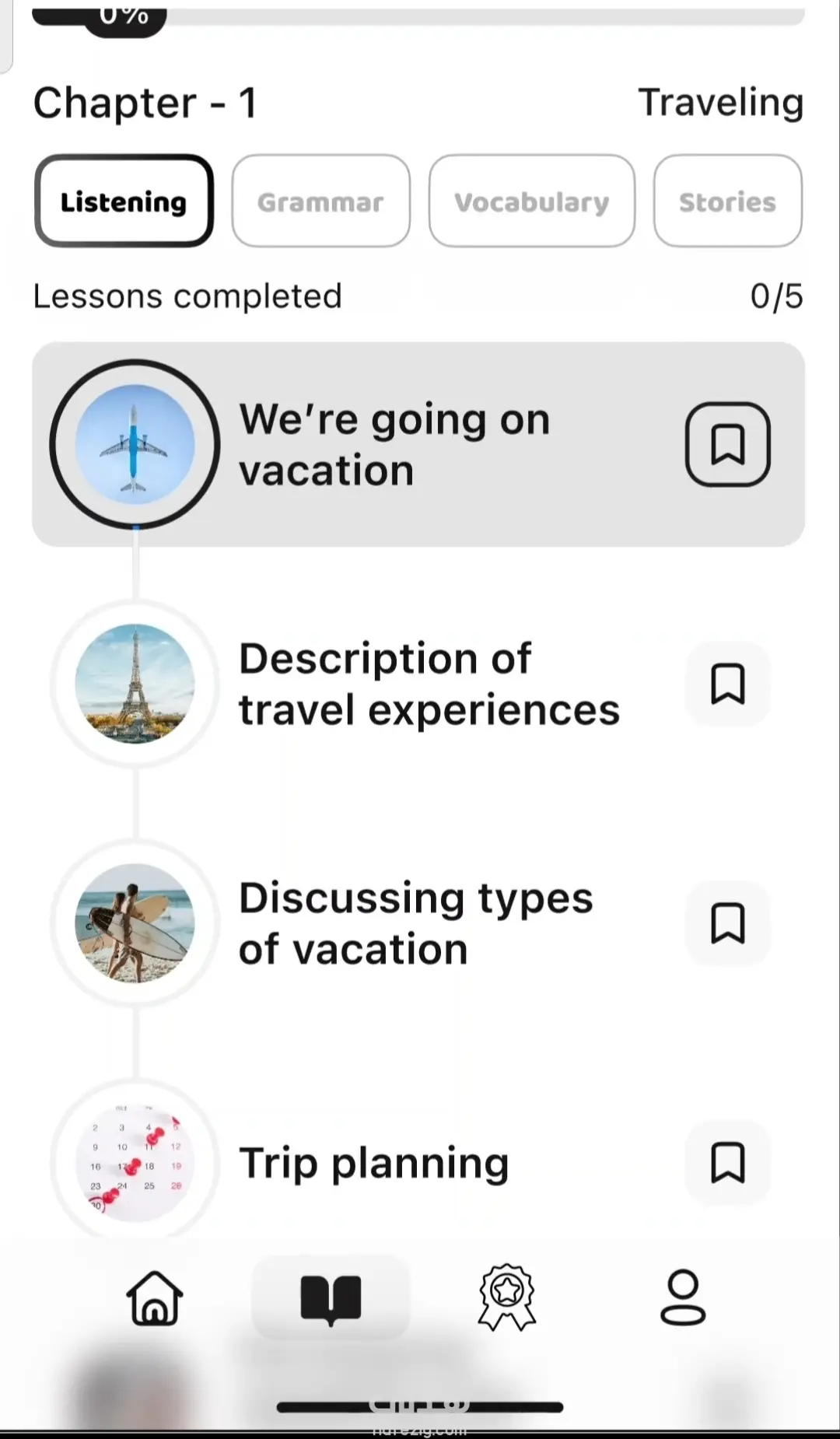Start the Discussing types of vacation lesson
The image size is (840, 1439).
pos(415,923)
